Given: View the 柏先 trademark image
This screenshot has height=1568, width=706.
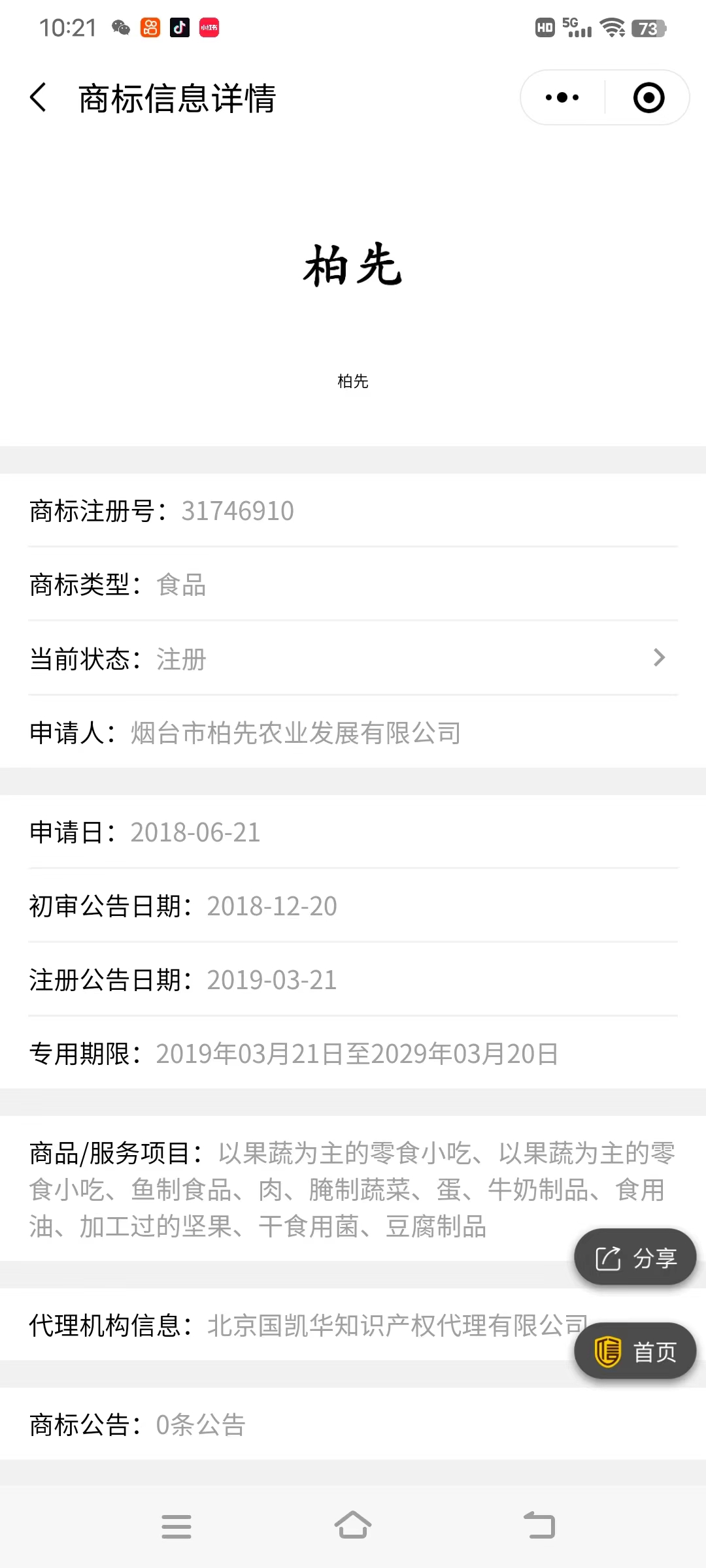Looking at the screenshot, I should click(353, 265).
